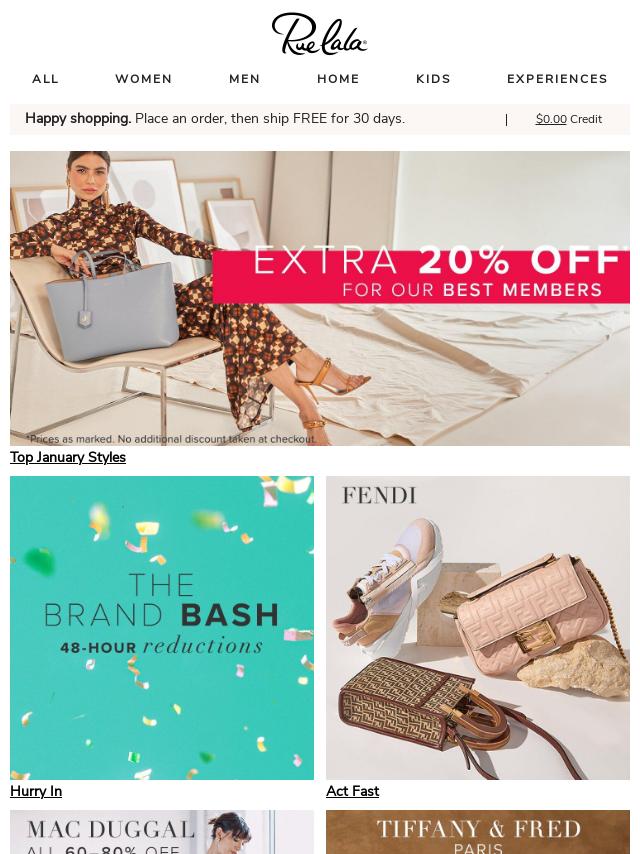Viewport: 640px width, 854px height.
Task: Browse the HOME category
Action: coord(338,79)
